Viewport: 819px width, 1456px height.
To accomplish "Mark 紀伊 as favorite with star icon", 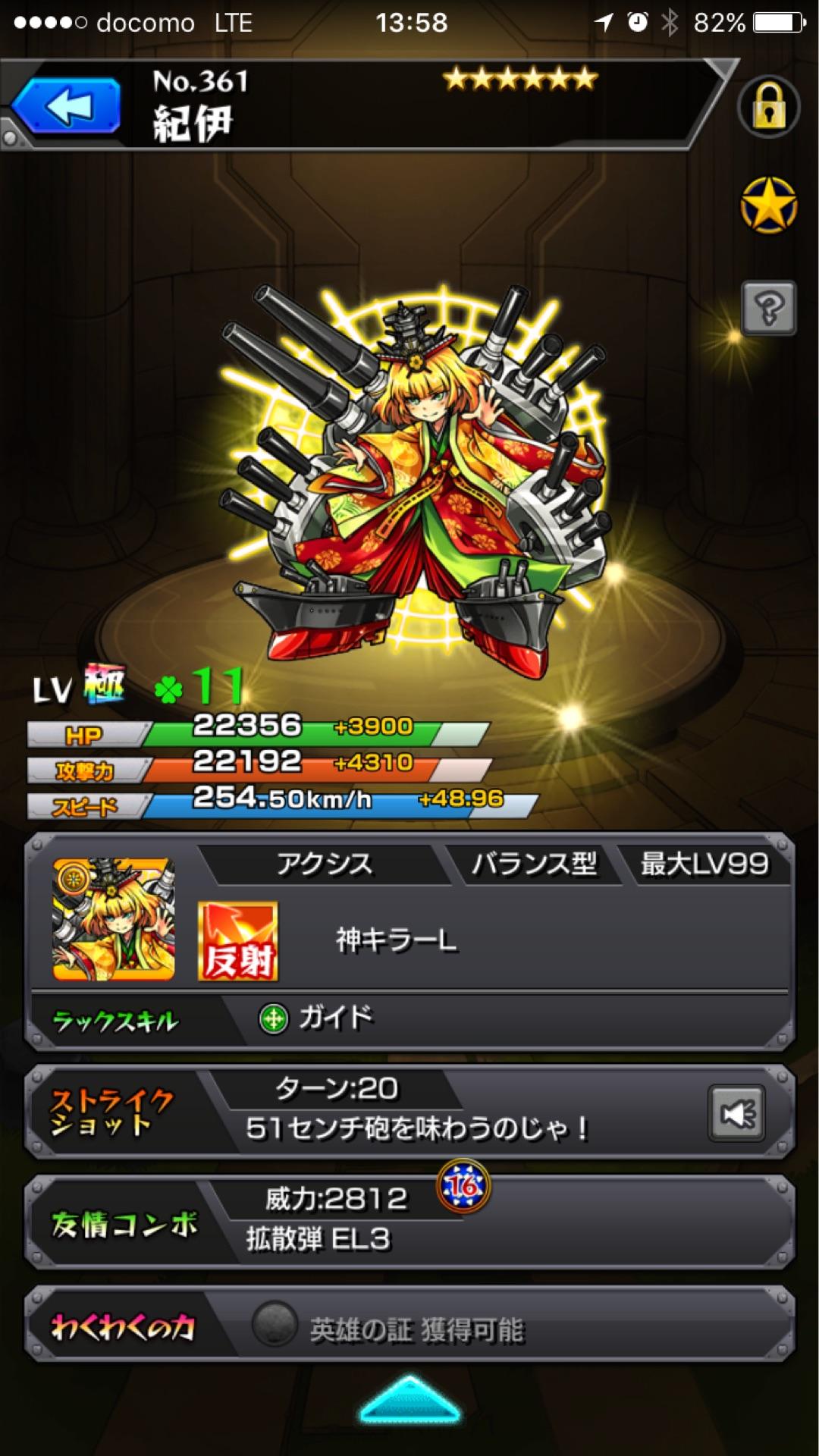I will (x=768, y=205).
